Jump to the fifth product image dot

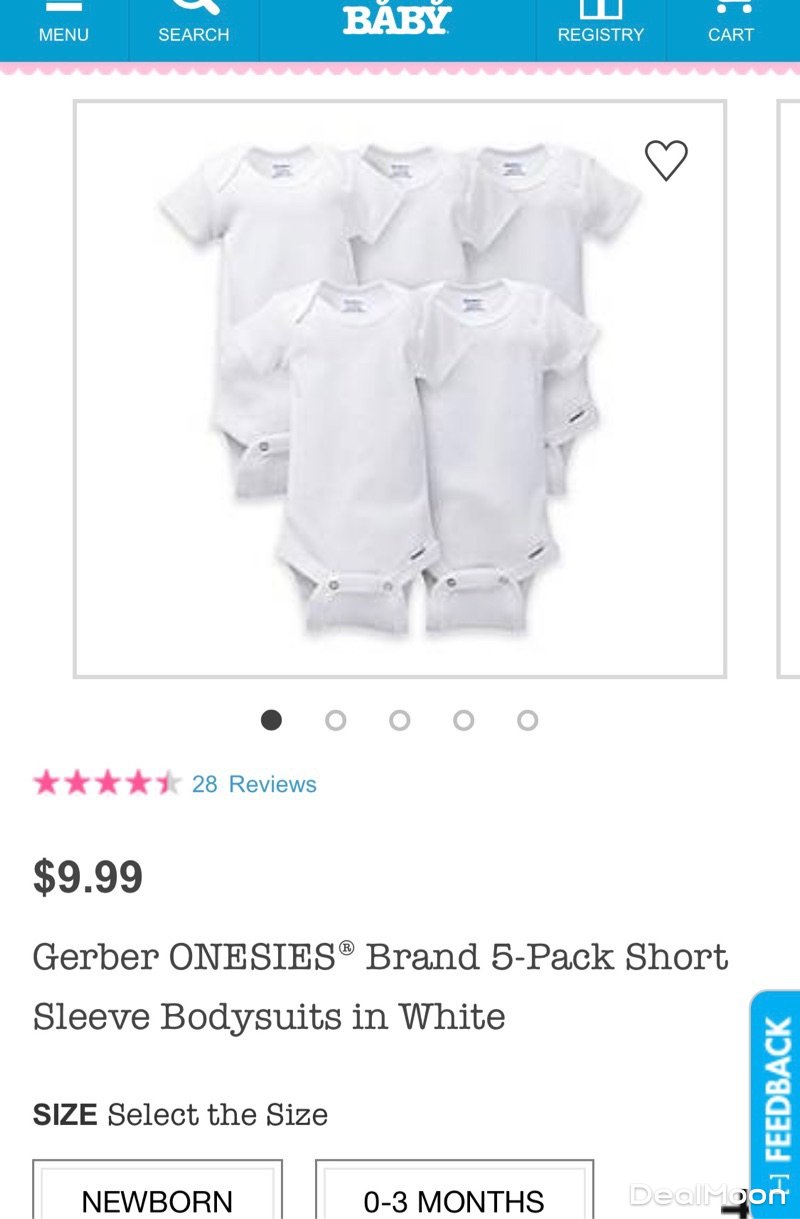(528, 720)
